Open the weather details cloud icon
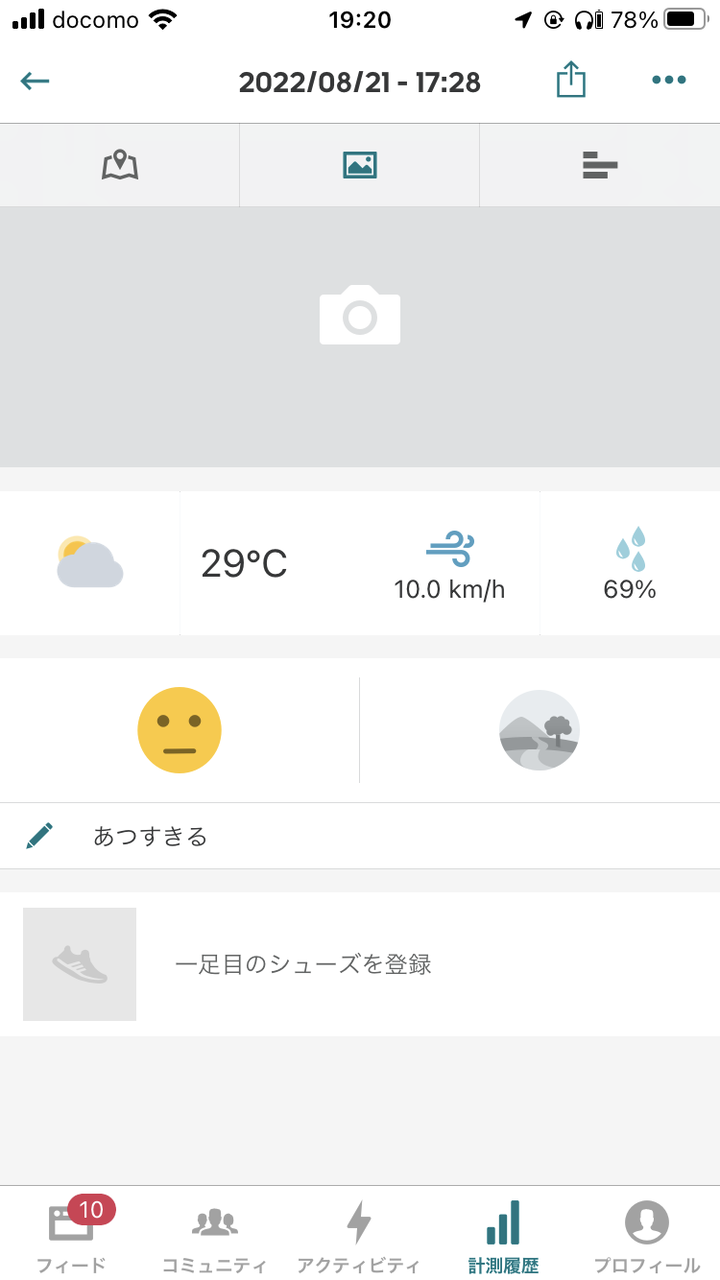Viewport: 720px width, 1280px height. click(x=90, y=562)
